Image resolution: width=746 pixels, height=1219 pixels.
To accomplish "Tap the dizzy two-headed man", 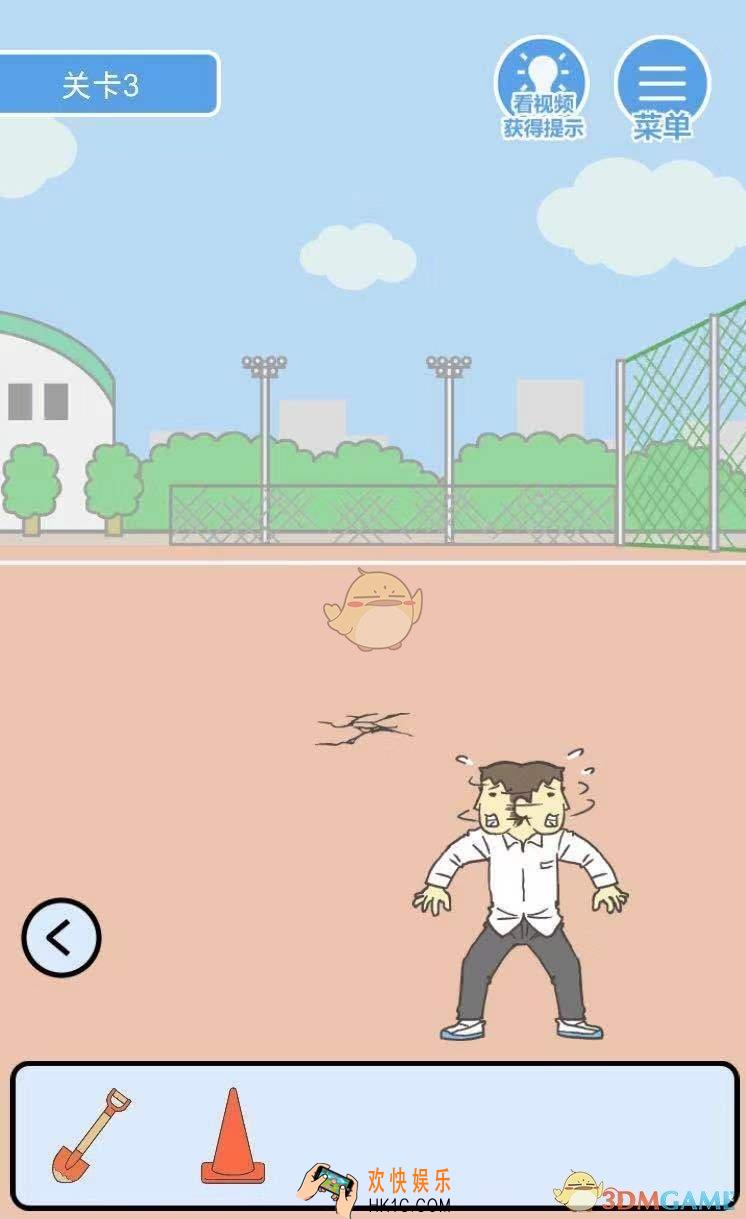I will pyautogui.click(x=520, y=880).
